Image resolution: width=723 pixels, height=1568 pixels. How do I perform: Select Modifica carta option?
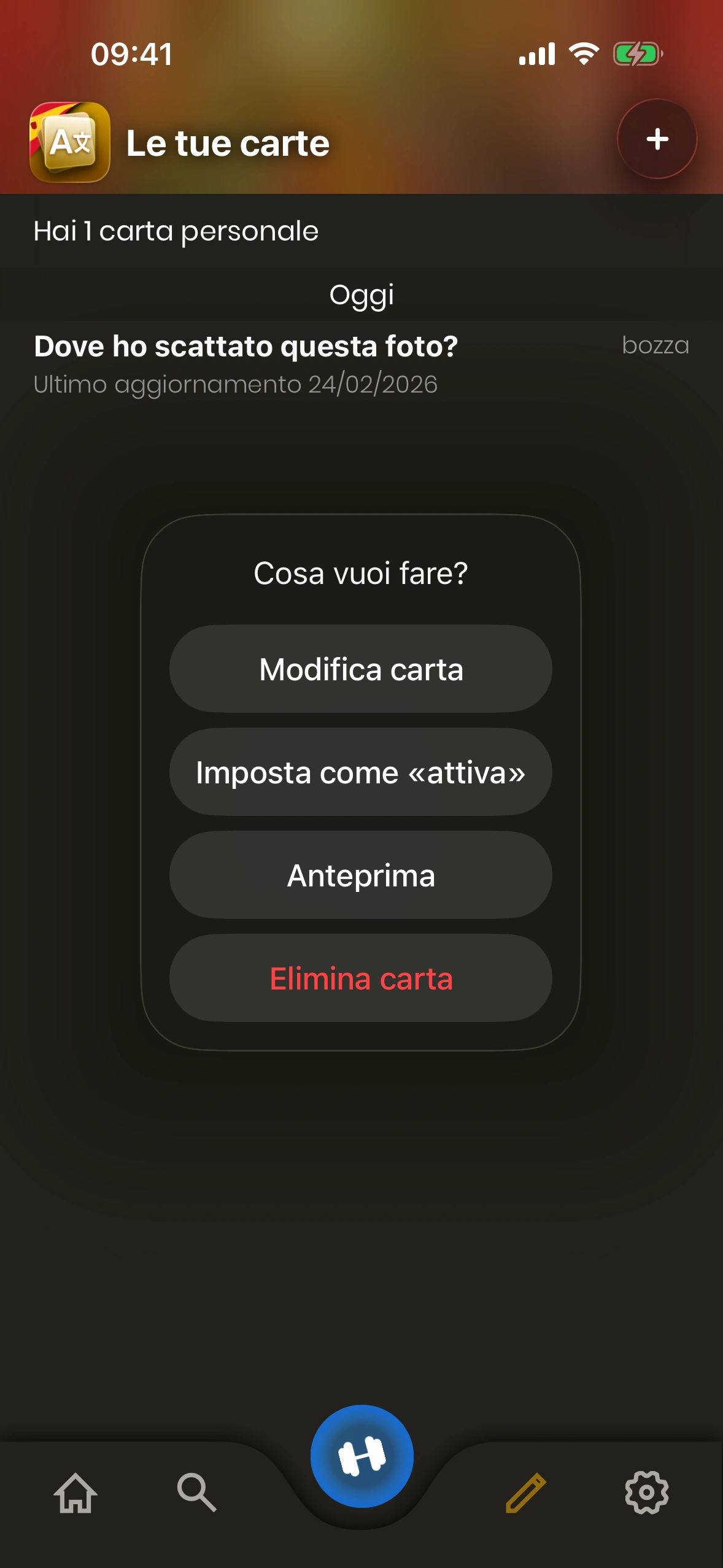(361, 669)
